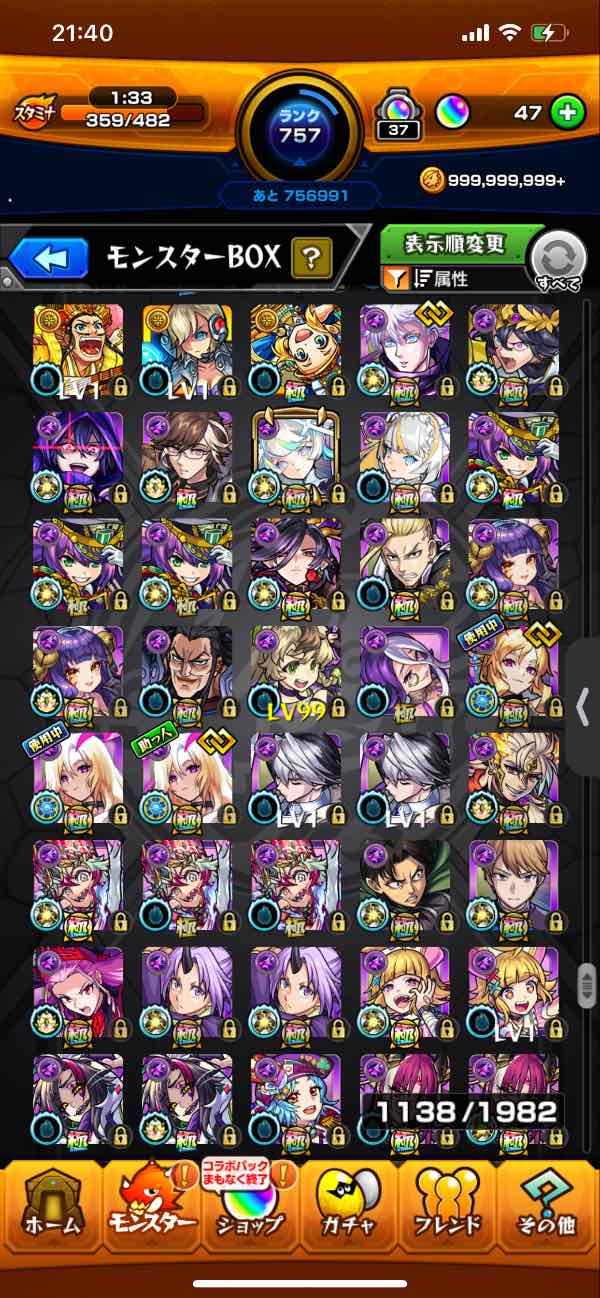Open the red-bearded crowned monster tile

pos(78,351)
